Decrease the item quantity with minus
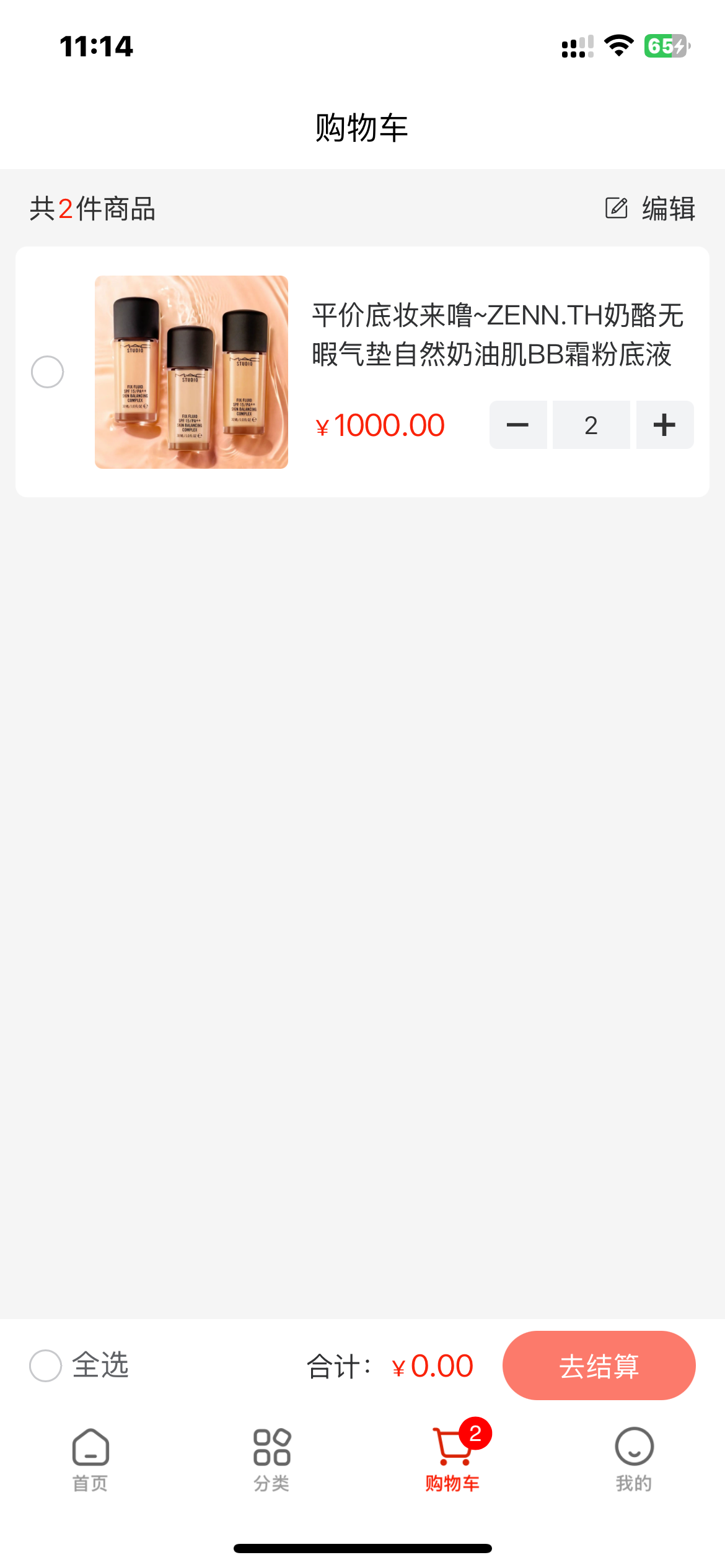The image size is (725, 1568). [x=518, y=425]
